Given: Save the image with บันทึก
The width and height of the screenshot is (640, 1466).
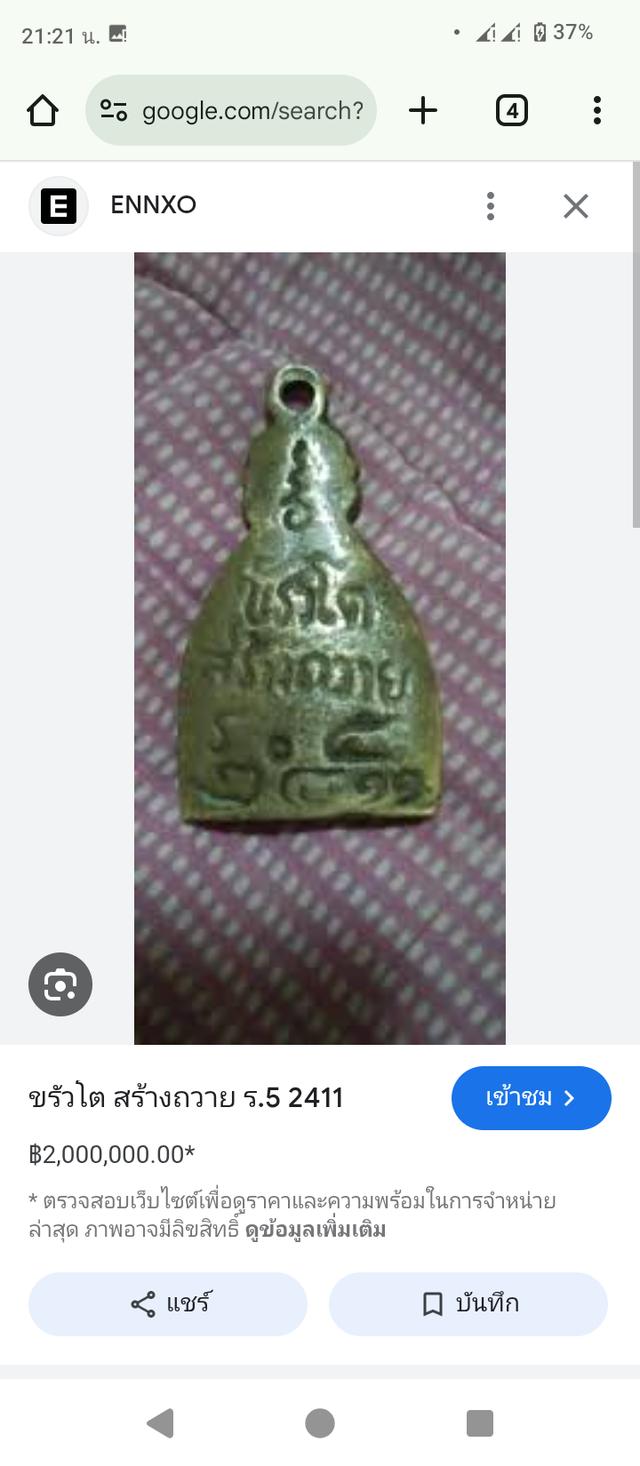Looking at the screenshot, I should [468, 1304].
